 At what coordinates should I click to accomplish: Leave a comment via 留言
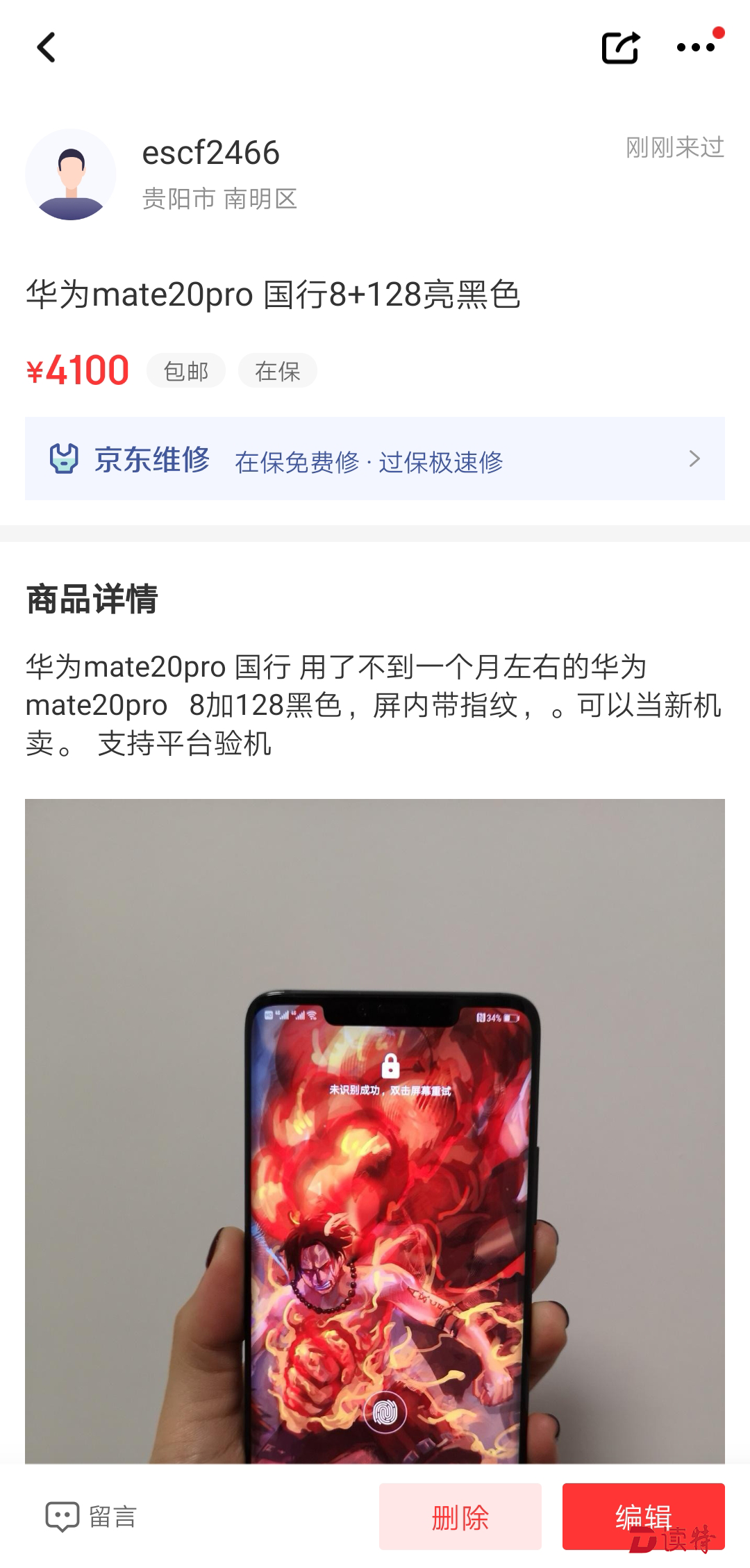[91, 1517]
